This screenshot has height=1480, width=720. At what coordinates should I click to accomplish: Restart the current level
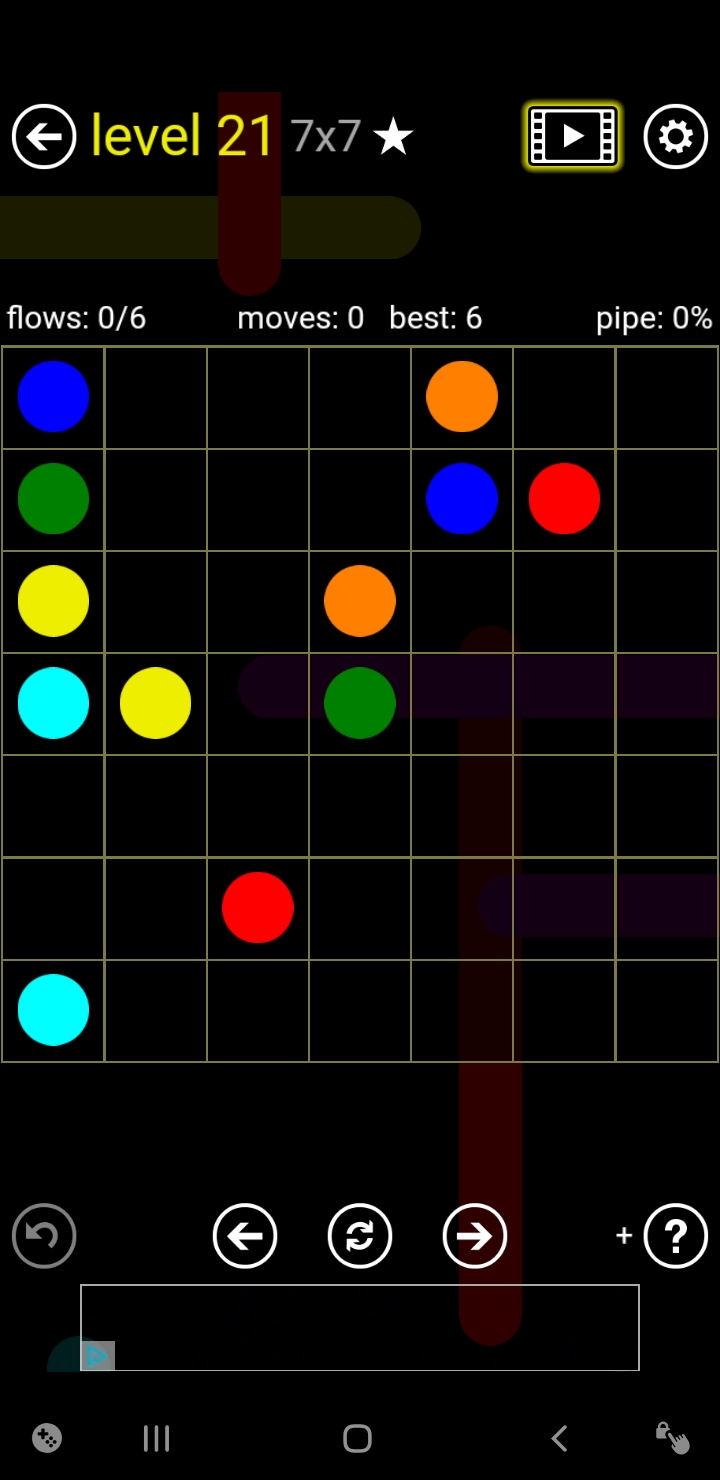pos(360,1236)
